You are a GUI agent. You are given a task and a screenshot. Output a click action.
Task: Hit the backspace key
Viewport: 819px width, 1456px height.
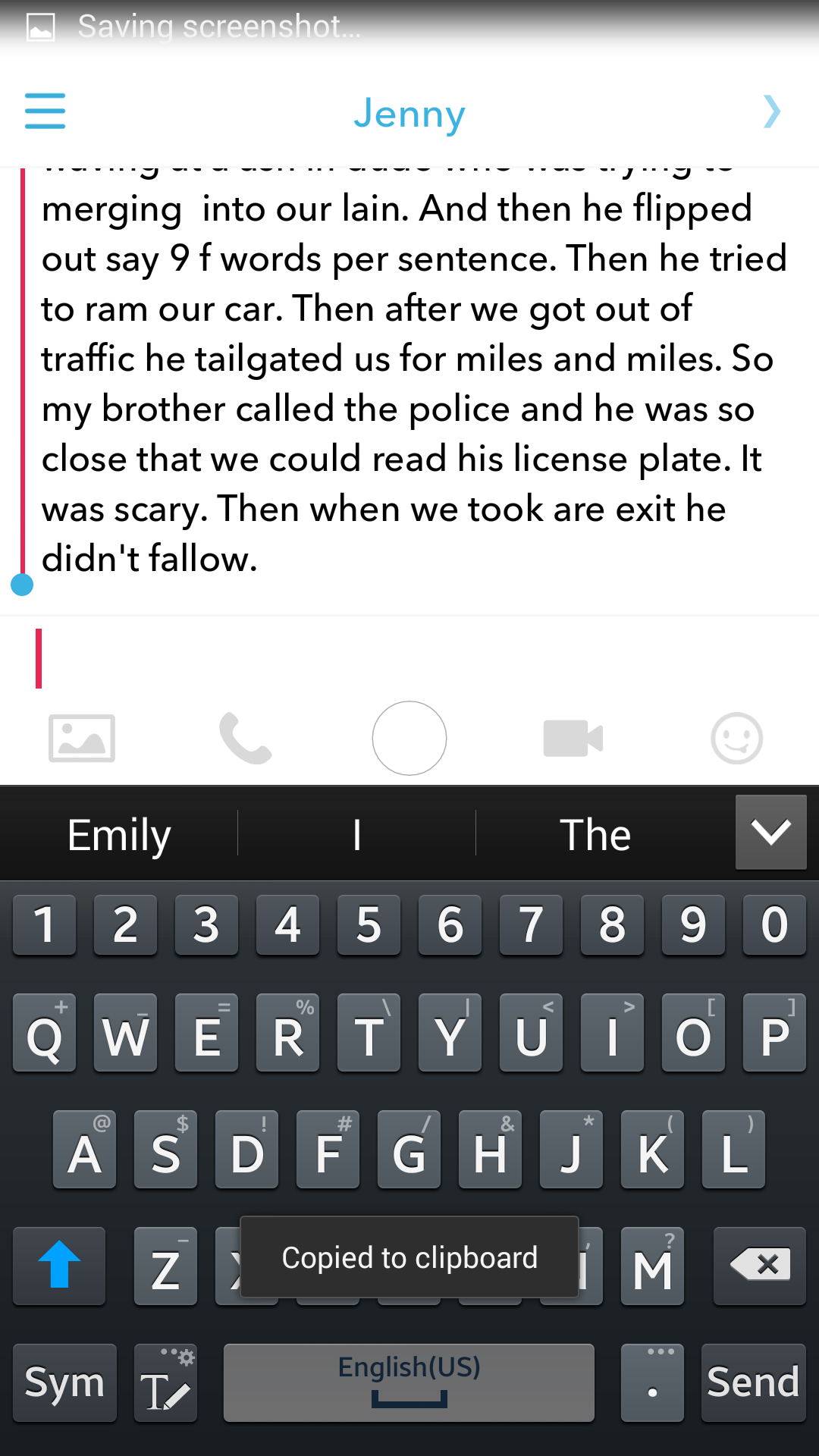click(759, 1265)
